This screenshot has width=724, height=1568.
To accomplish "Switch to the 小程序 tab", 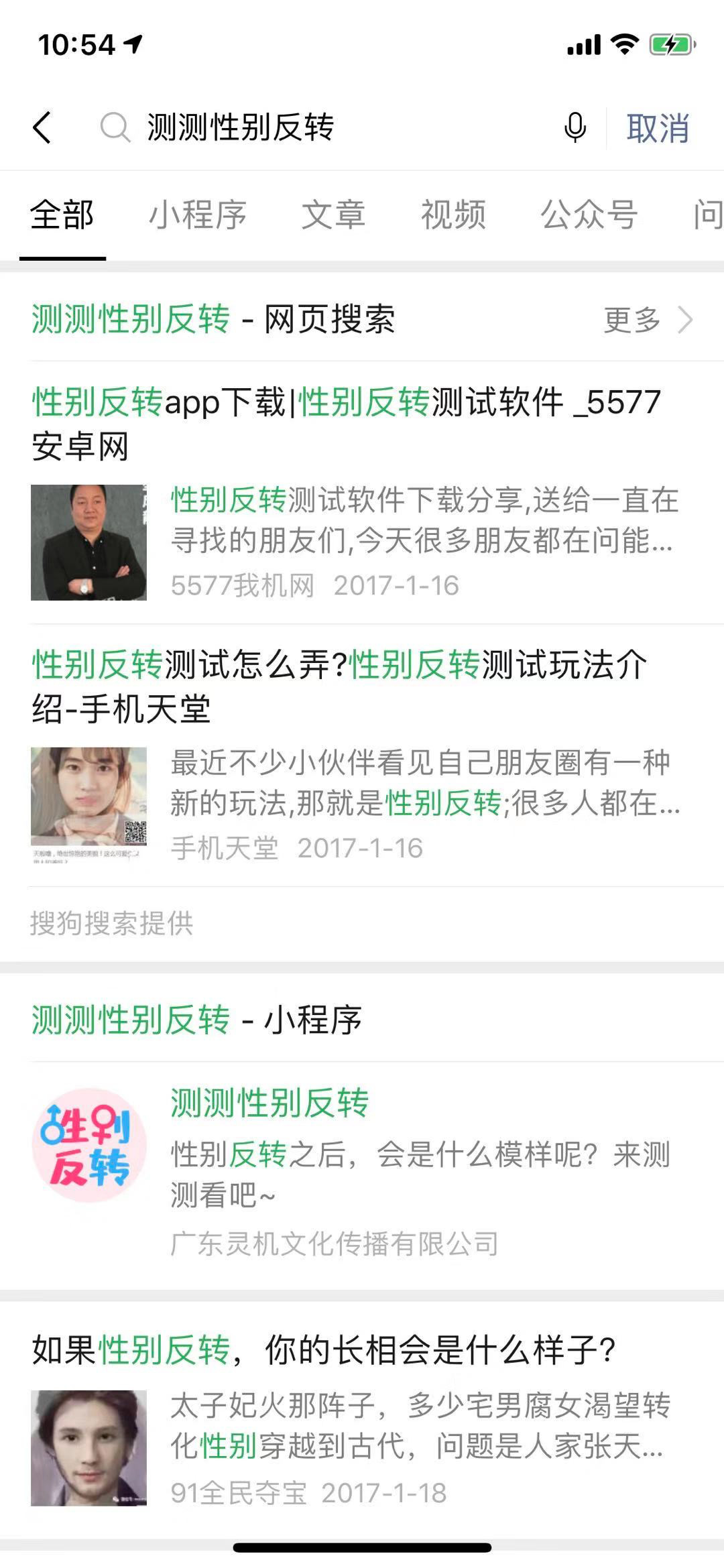I will coord(198,215).
